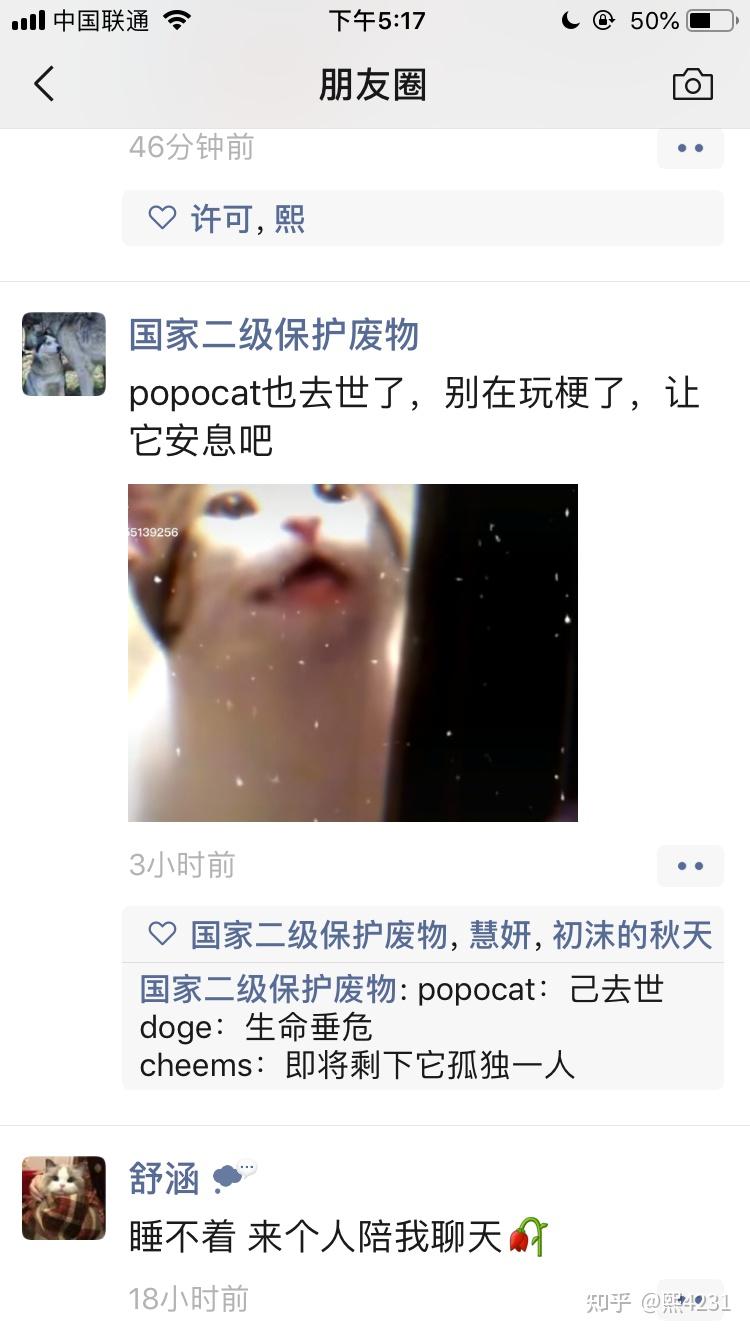View the popocat image full screen
This screenshot has width=750, height=1334.
coord(352,652)
